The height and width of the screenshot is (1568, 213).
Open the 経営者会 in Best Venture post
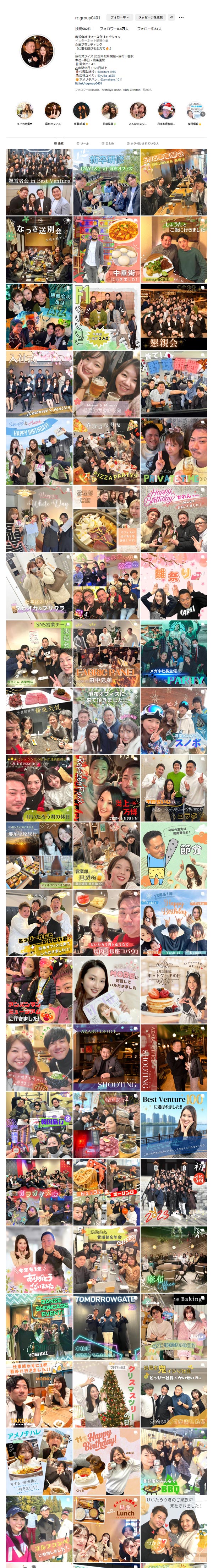[x=39, y=182]
